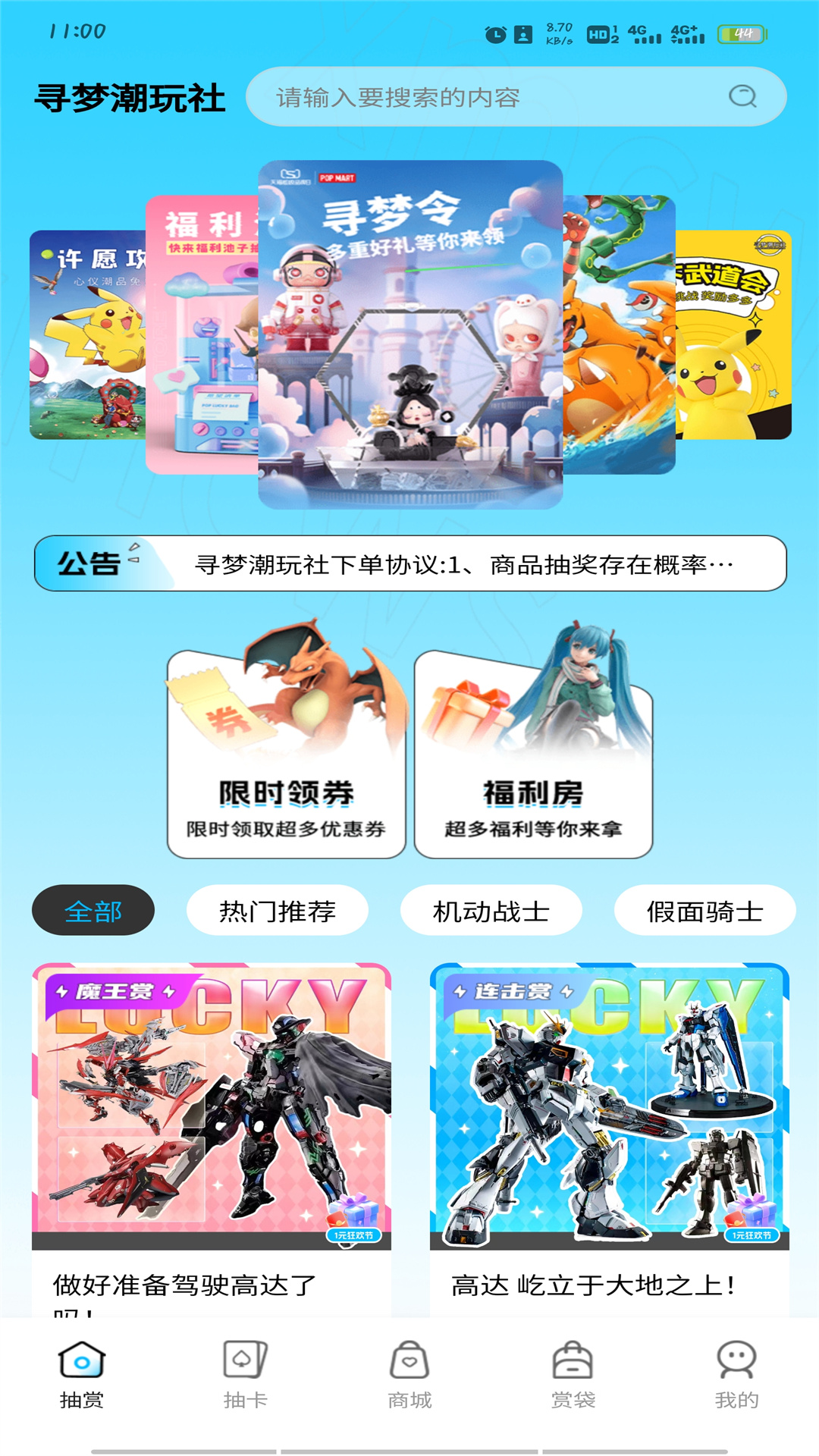Image resolution: width=819 pixels, height=1456 pixels.
Task: Open the 许愿 Pikachu banner card
Action: pos(87,334)
